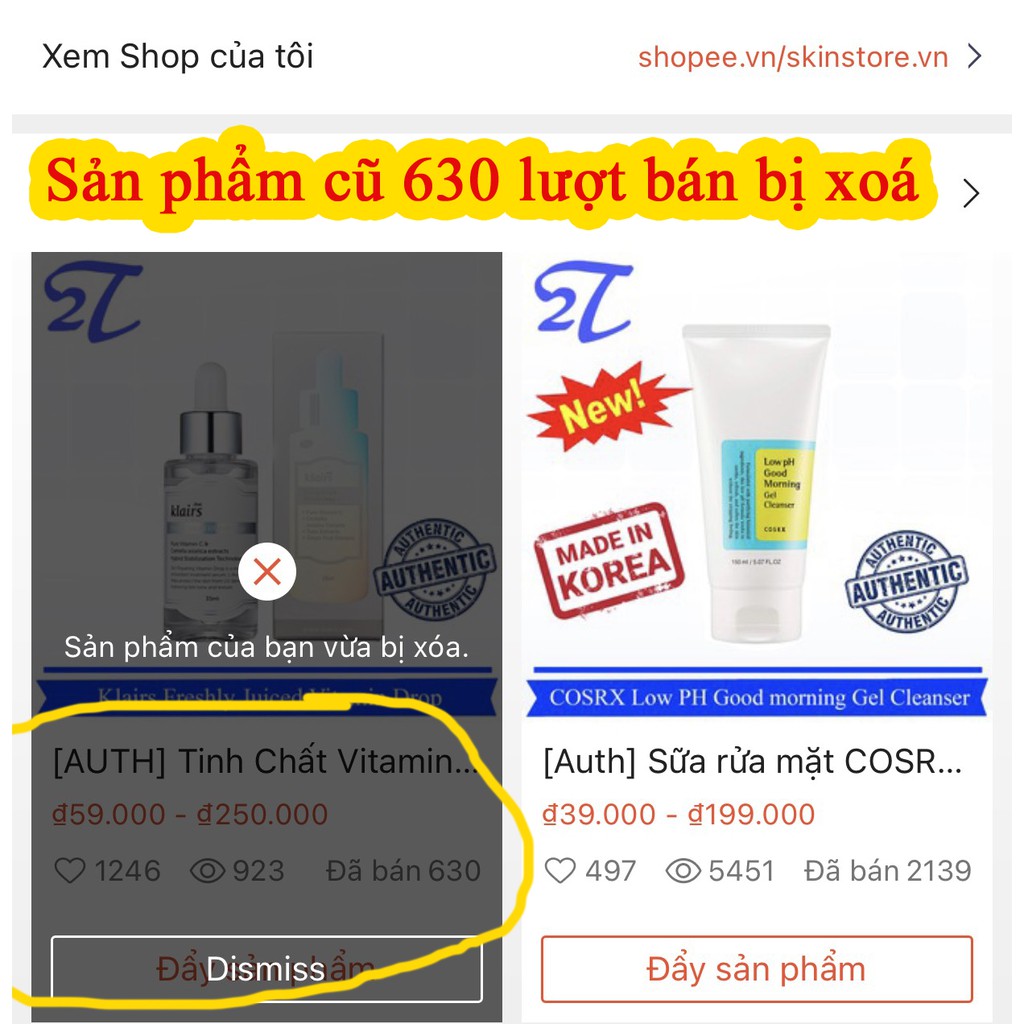Tap Đẩy sản phẩm for the COSRX cleanser

tap(756, 968)
